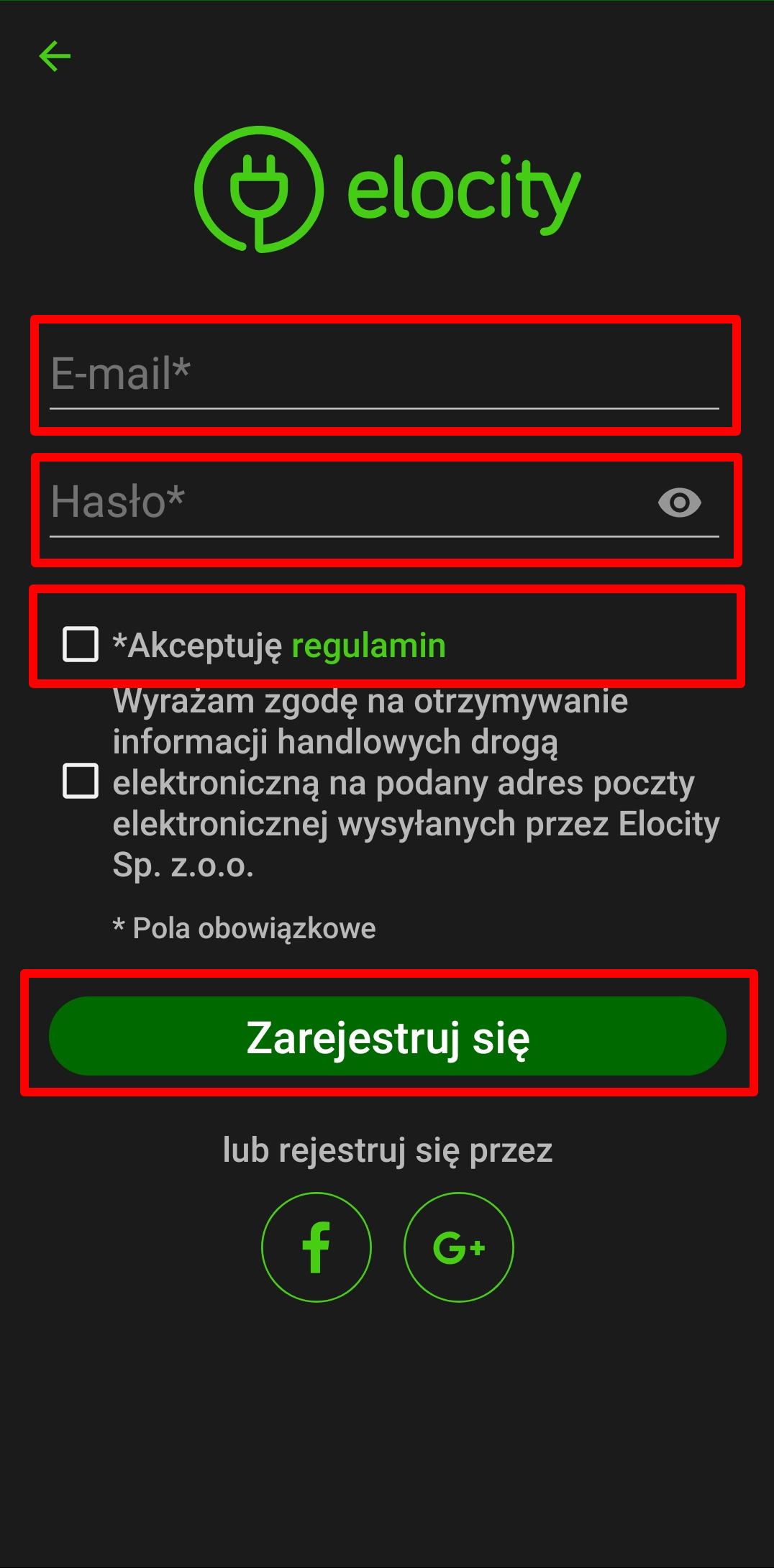Open the regulamin link
The image size is (774, 1568).
(x=368, y=646)
